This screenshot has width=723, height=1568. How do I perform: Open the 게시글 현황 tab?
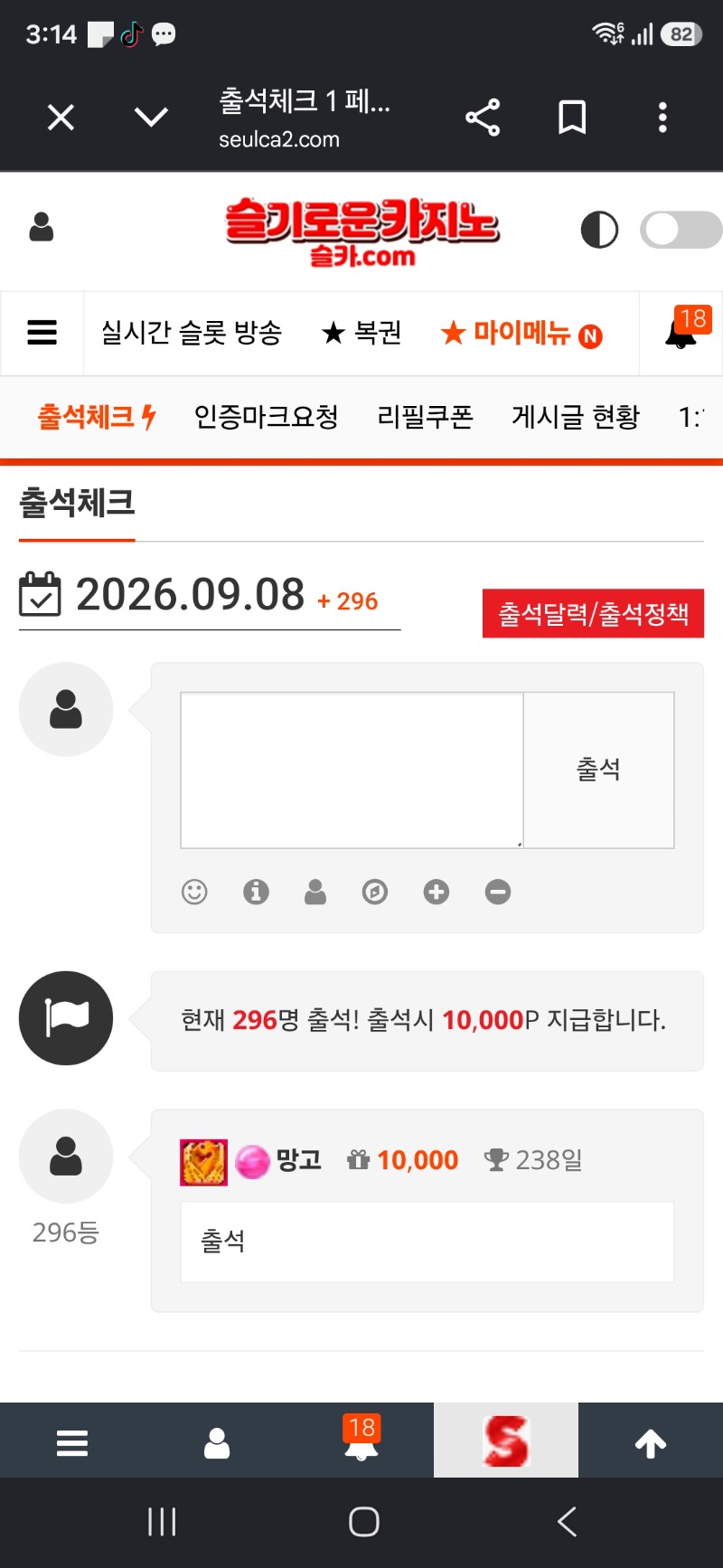[x=576, y=417]
